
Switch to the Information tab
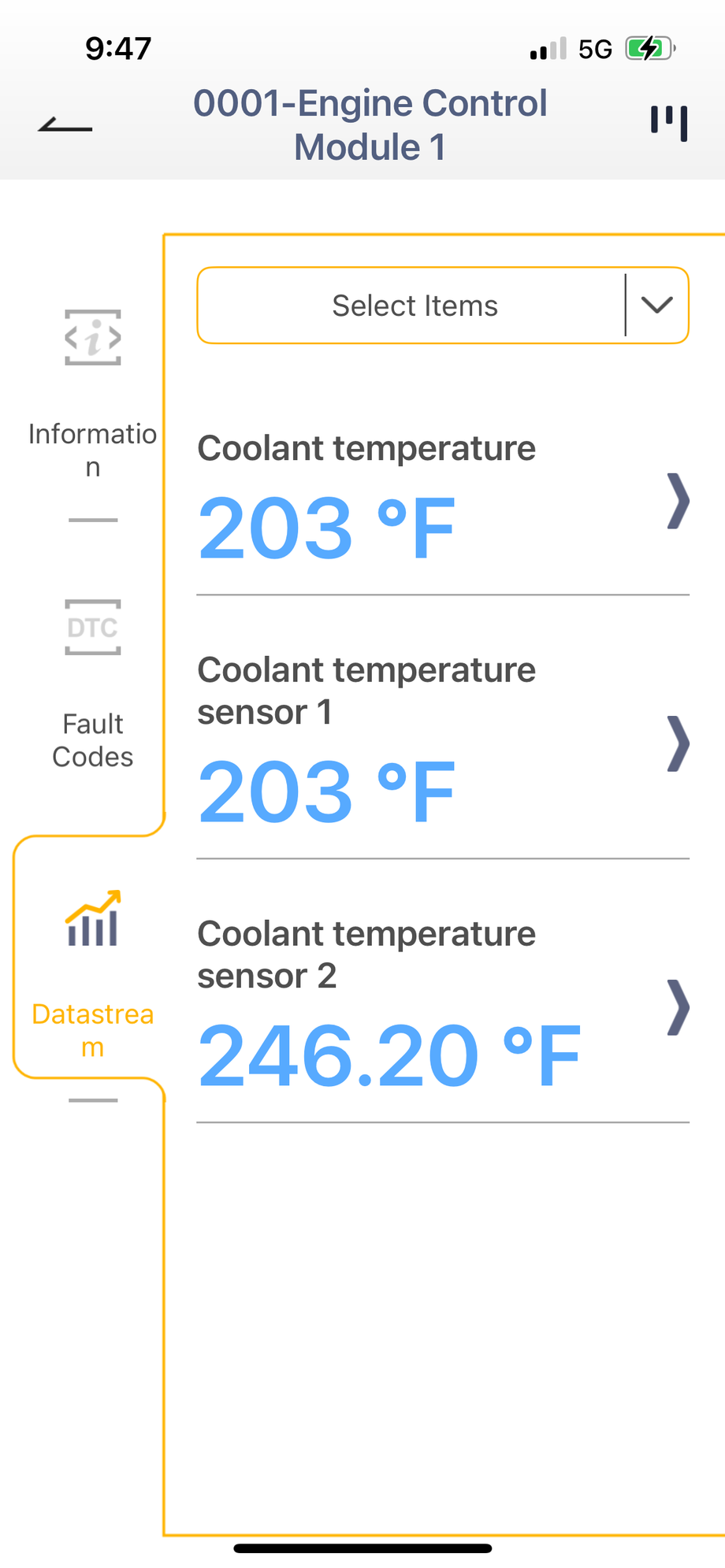pos(92,450)
